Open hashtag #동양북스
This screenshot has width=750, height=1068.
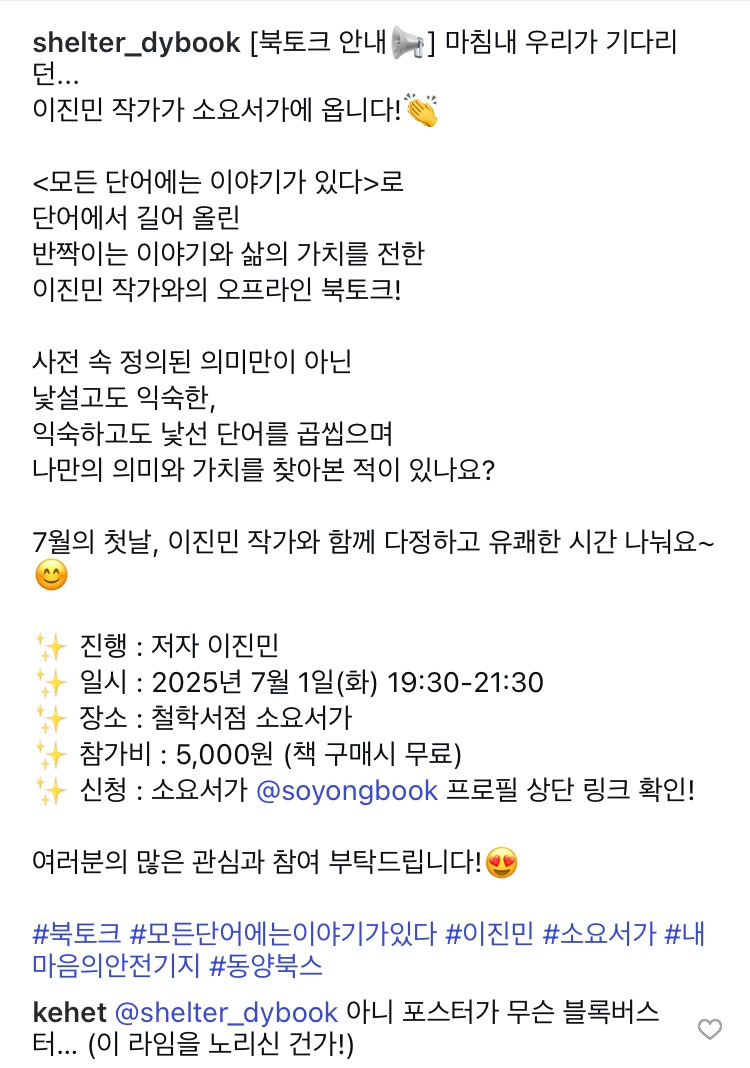[x=266, y=965]
